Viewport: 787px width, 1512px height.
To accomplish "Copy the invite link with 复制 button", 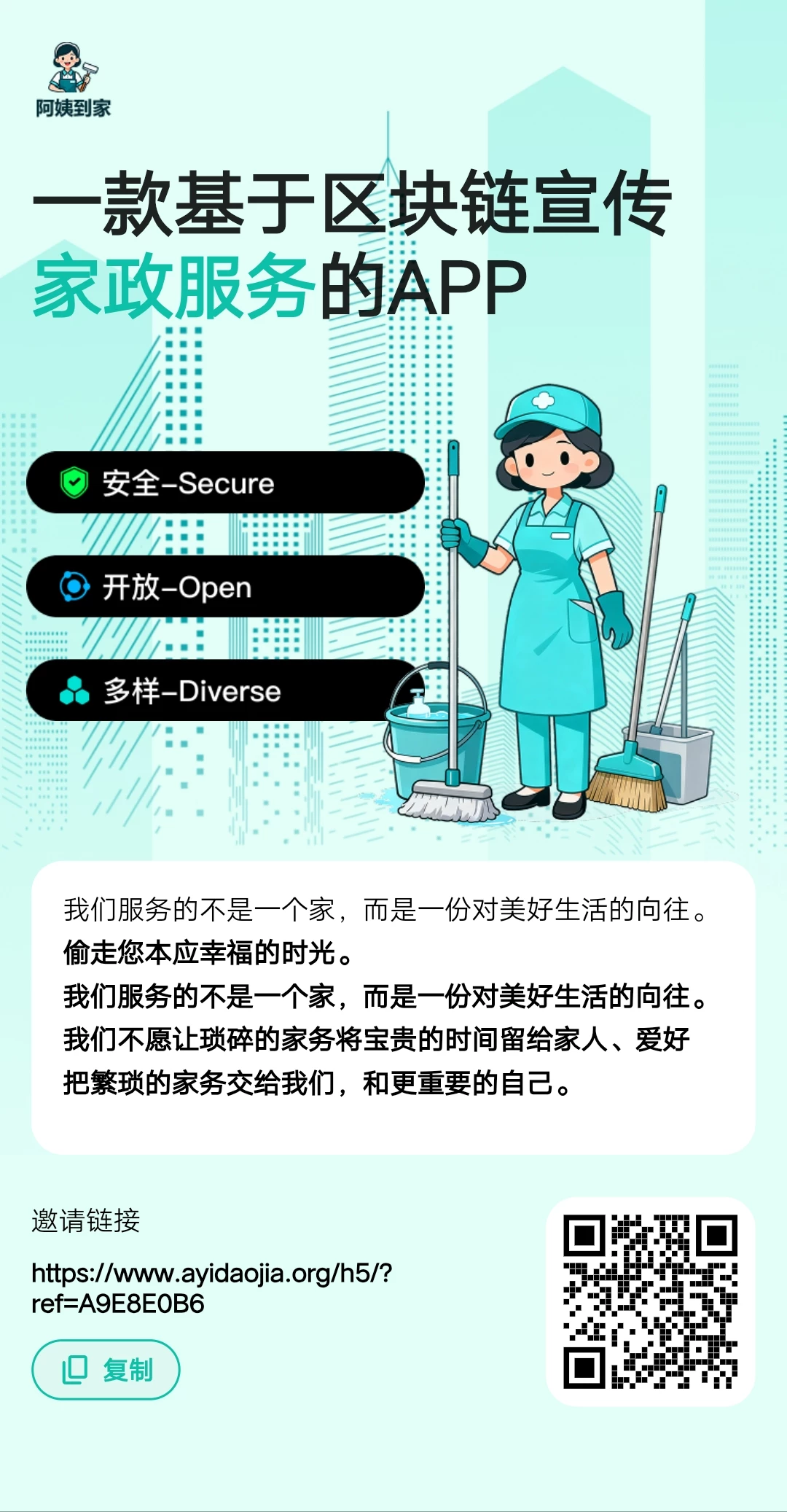I will [x=106, y=1370].
